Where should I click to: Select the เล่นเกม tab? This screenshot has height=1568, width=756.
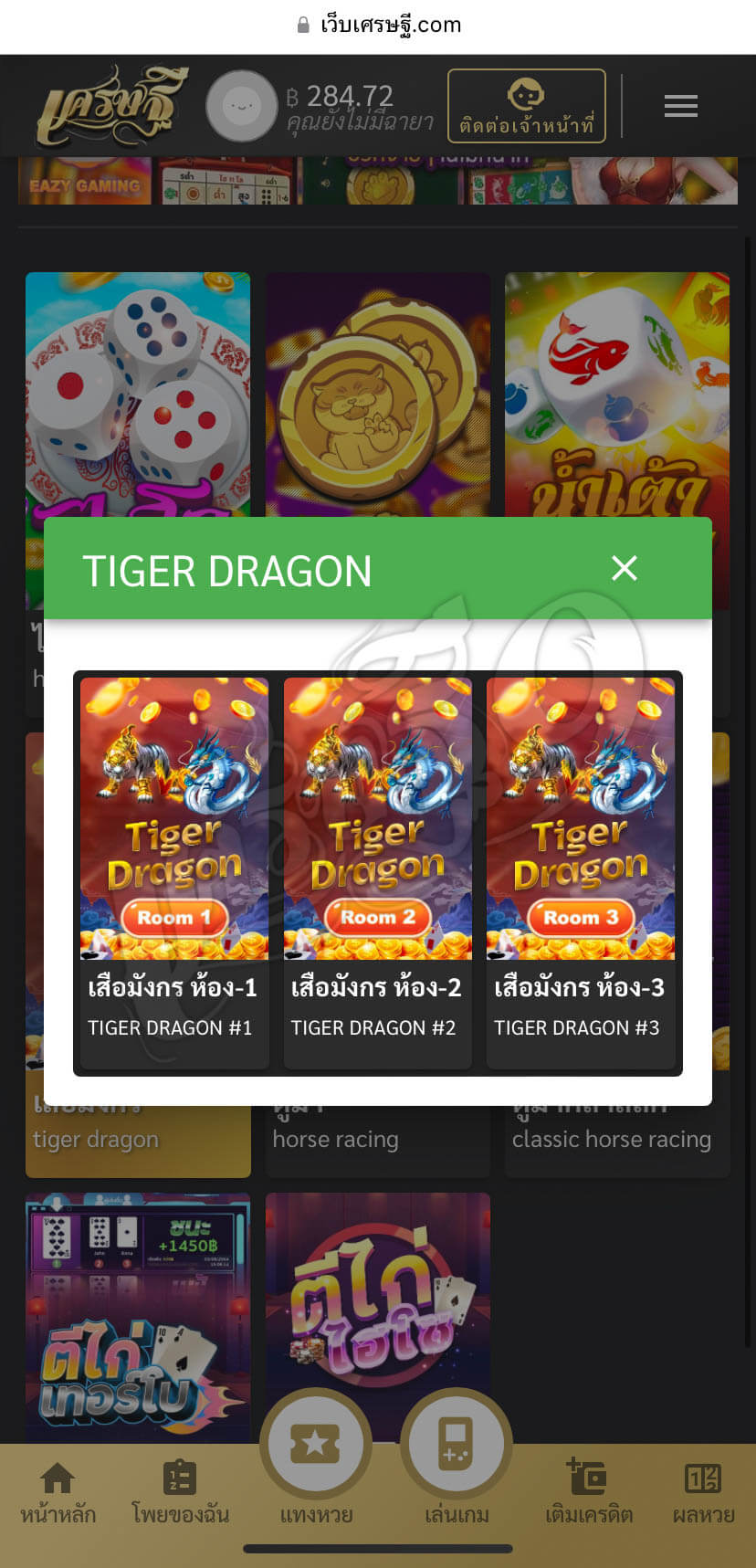coord(457,1461)
